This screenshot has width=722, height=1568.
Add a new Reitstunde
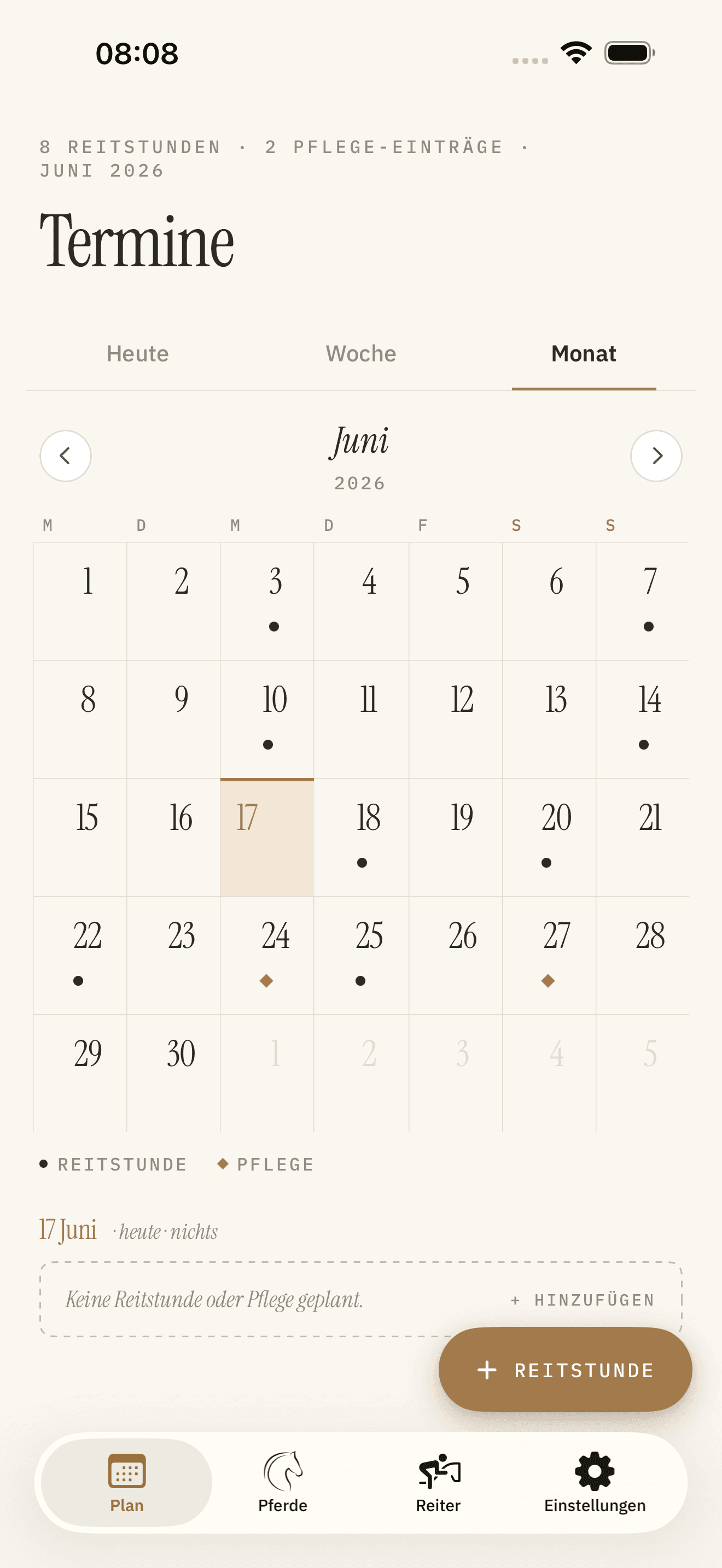[x=565, y=1370]
